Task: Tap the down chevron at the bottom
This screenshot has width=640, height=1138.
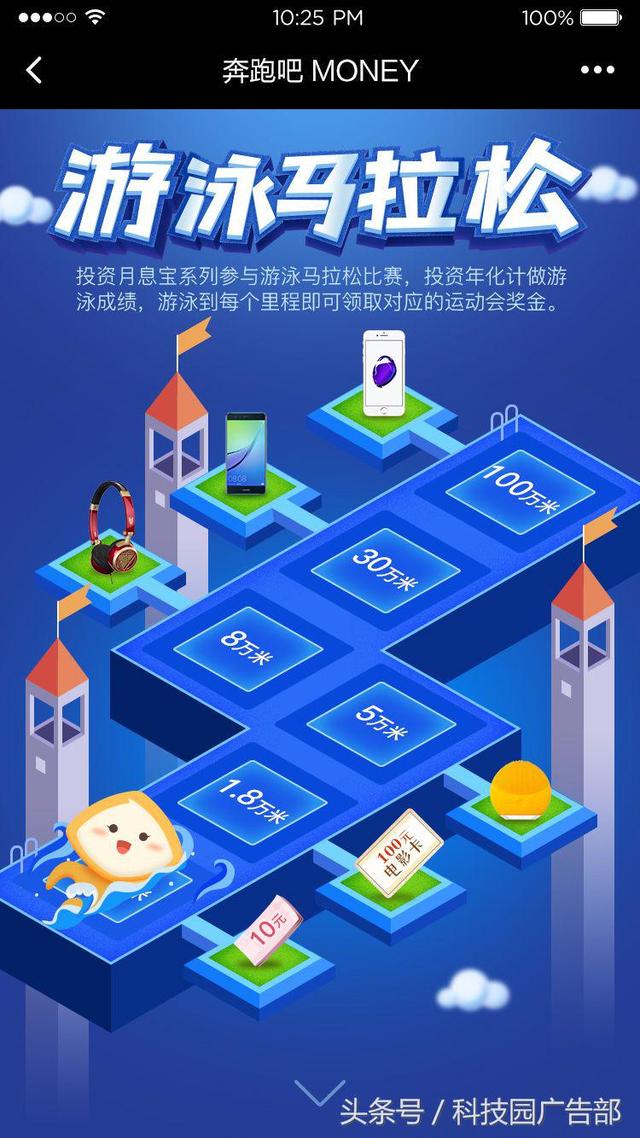Action: click(x=319, y=1092)
